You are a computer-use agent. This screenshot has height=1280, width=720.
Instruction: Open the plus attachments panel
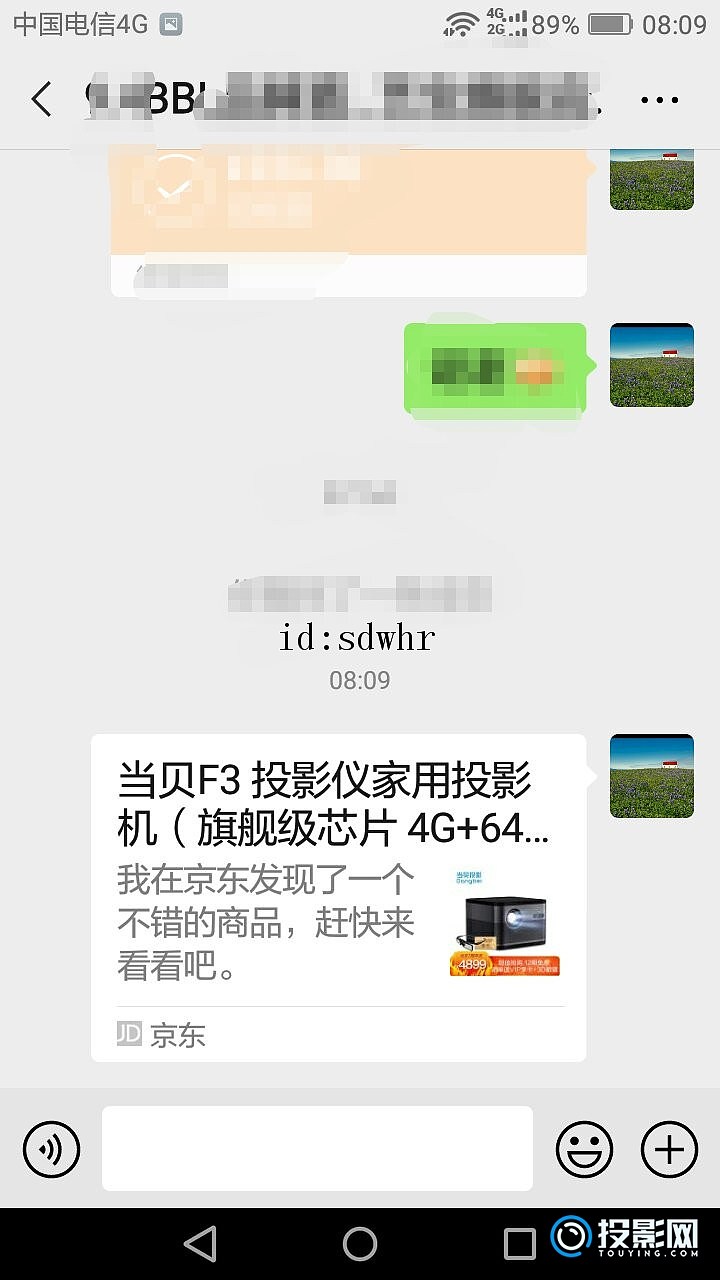tap(669, 1148)
